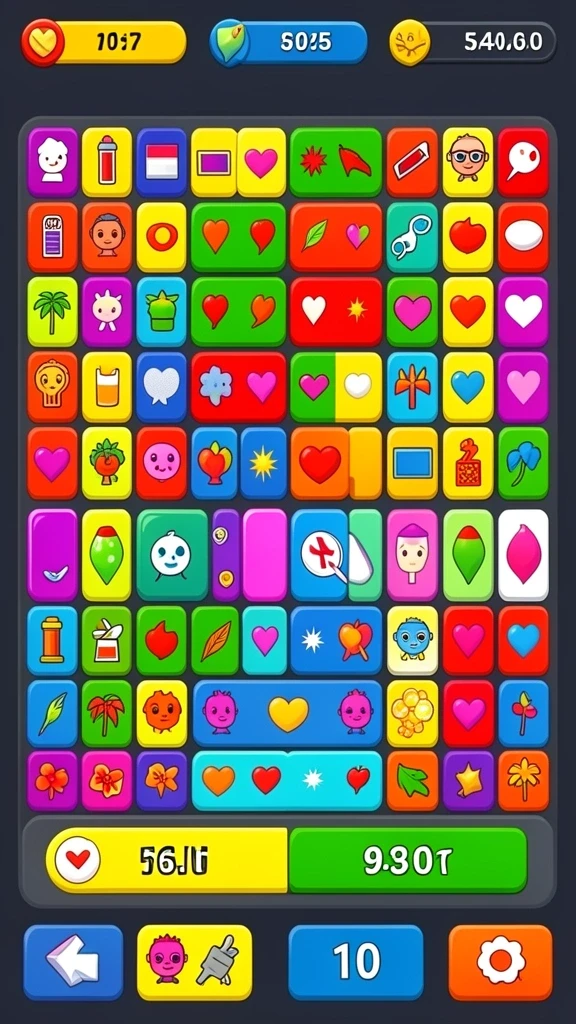Tap the blue-faced character on the cream tile
Screen dimensions: 576x1024
pyautogui.click(x=412, y=640)
